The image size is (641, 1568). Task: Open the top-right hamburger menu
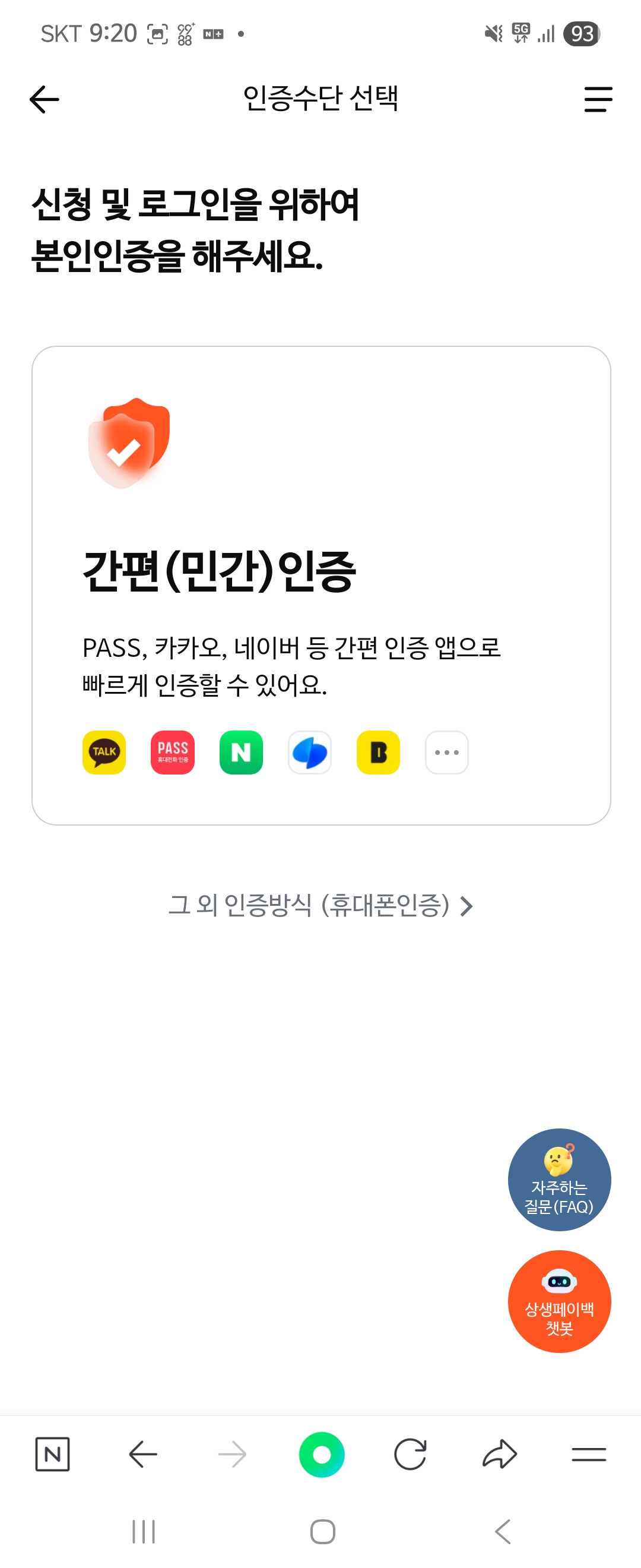(596, 100)
